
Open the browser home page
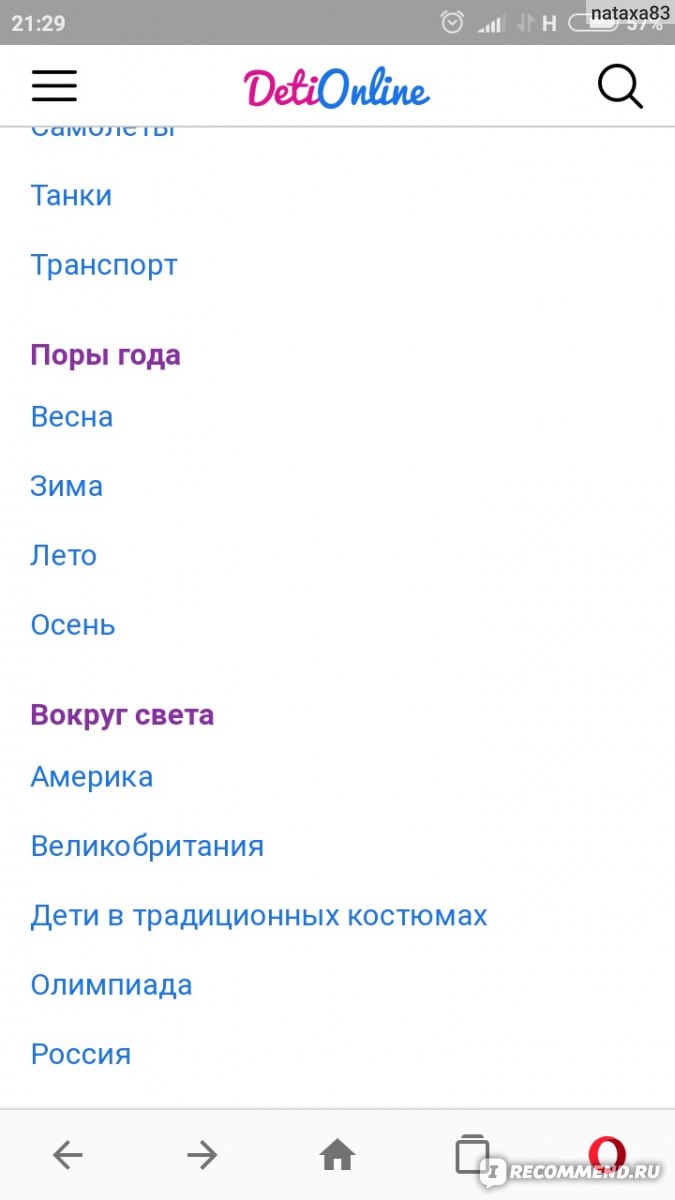pyautogui.click(x=337, y=1156)
